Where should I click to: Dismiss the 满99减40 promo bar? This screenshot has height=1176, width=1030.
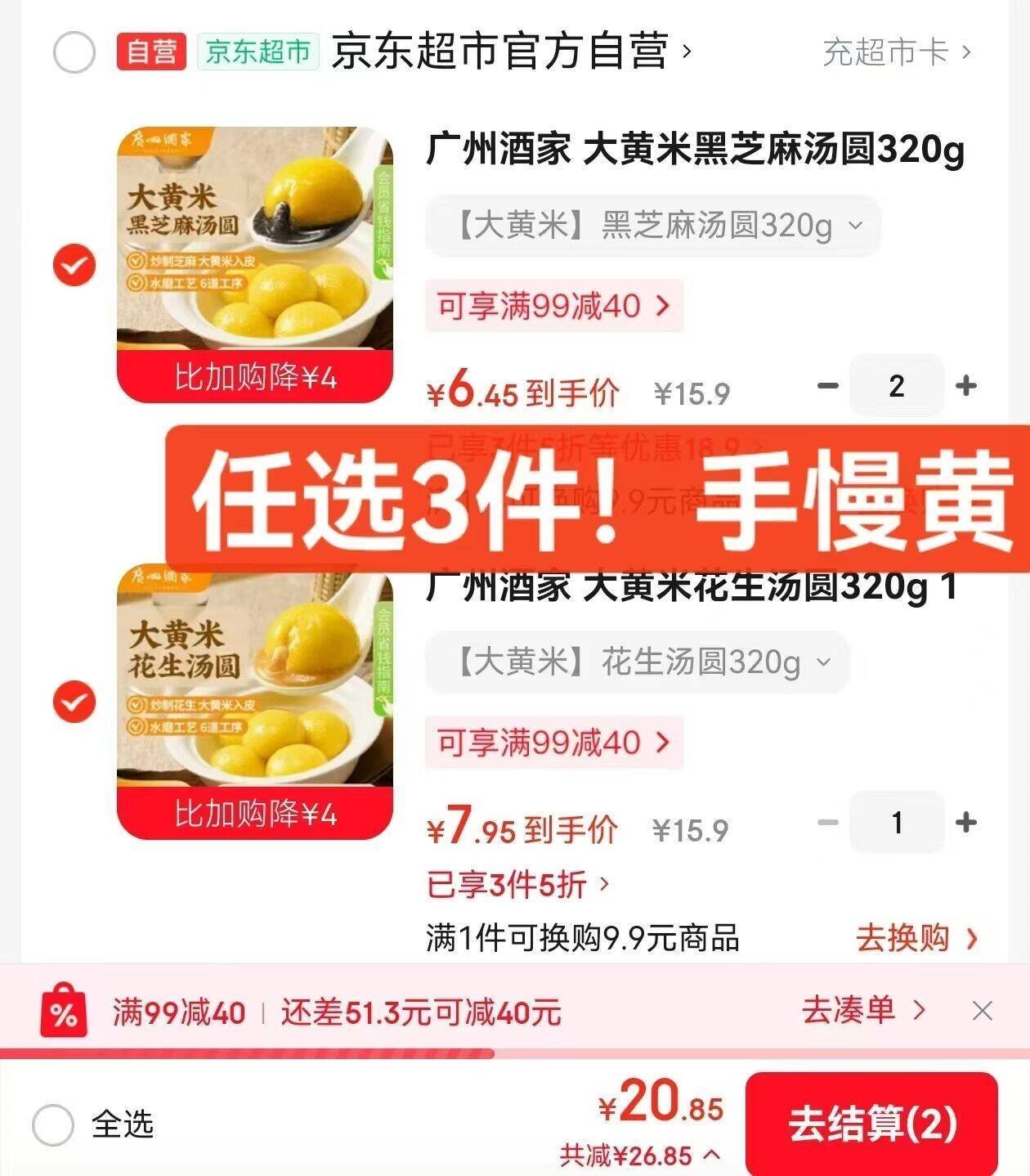click(x=983, y=1012)
